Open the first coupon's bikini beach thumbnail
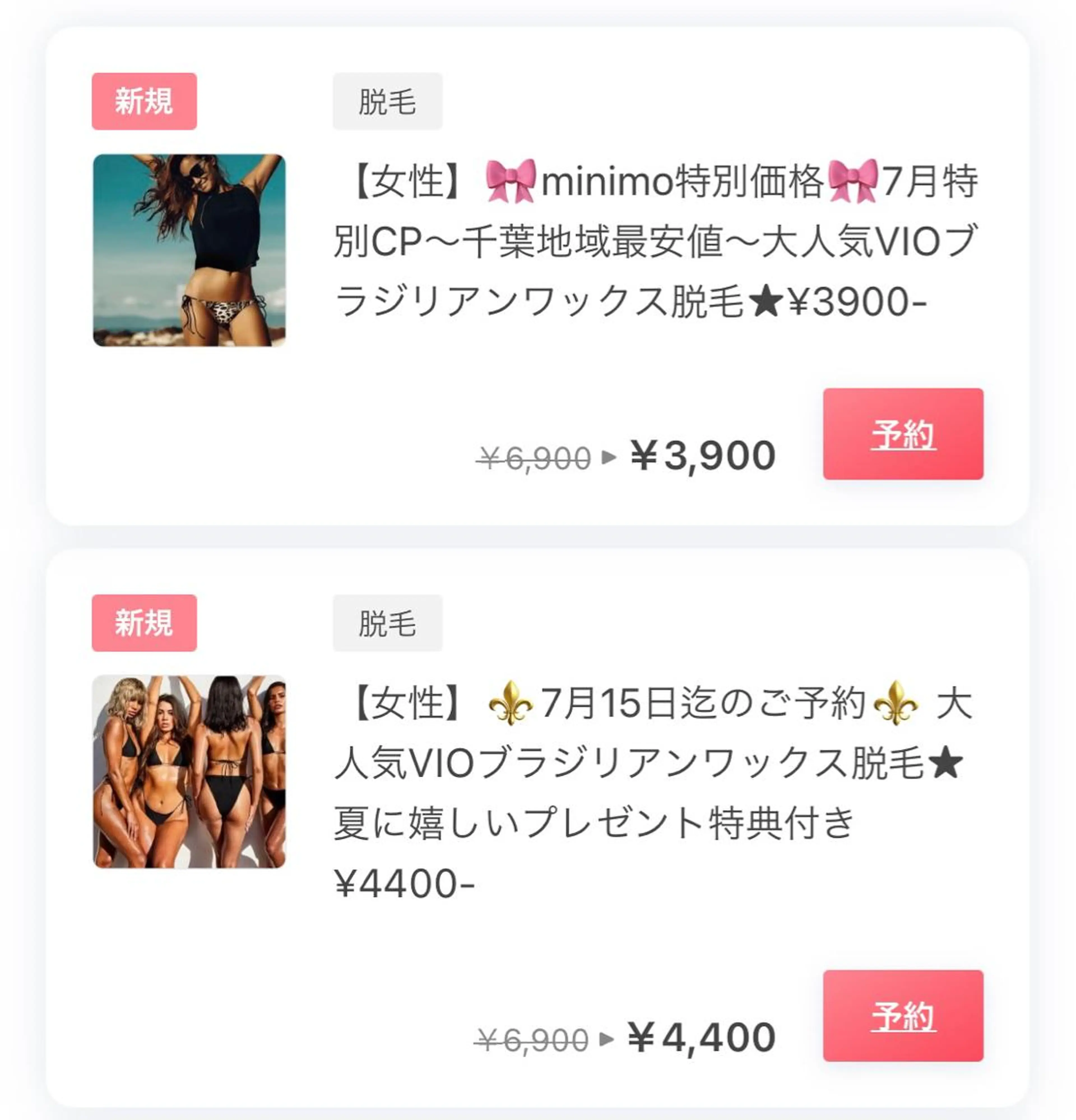Viewport: 1076px width, 1120px height. coord(189,250)
